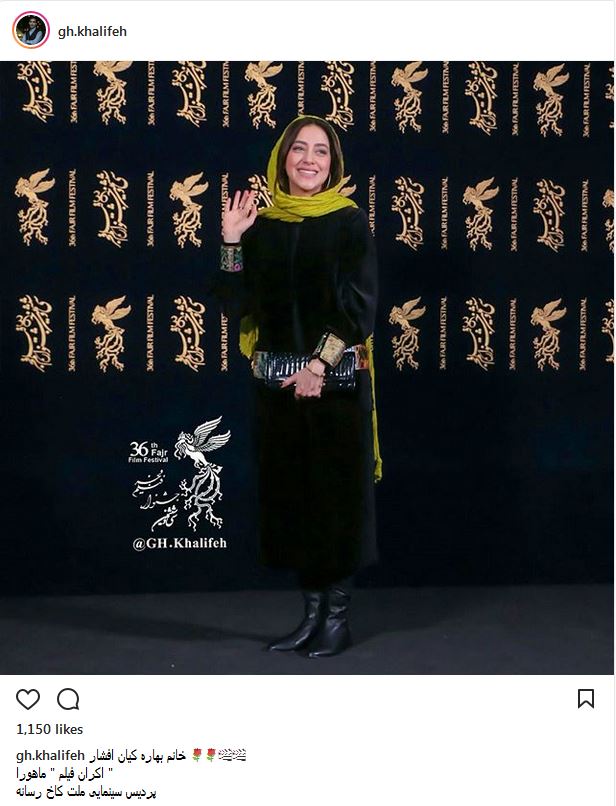View the 1,150 likes list
The width and height of the screenshot is (616, 806).
click(x=50, y=729)
